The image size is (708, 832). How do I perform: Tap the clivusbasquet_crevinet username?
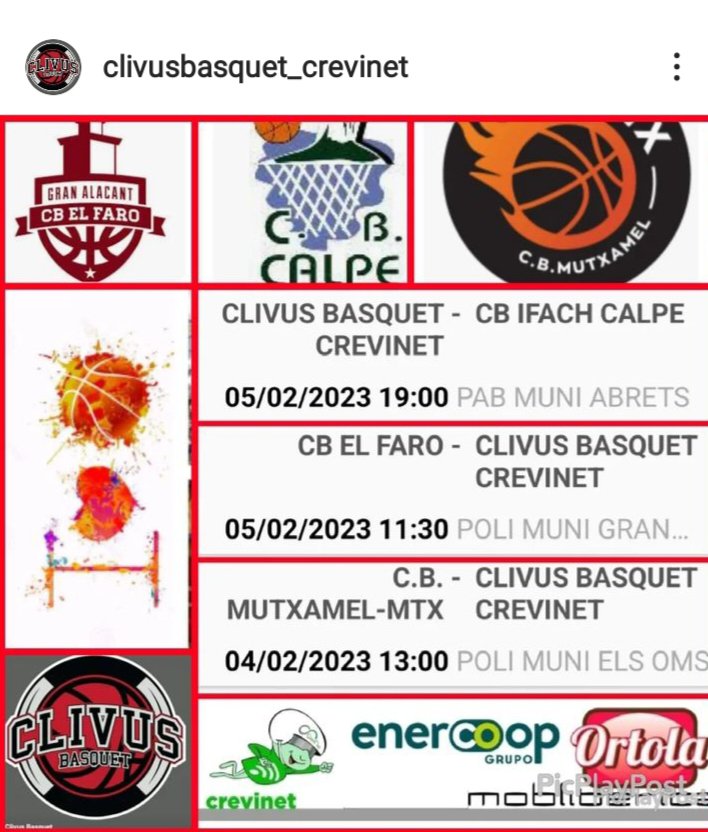point(256,67)
